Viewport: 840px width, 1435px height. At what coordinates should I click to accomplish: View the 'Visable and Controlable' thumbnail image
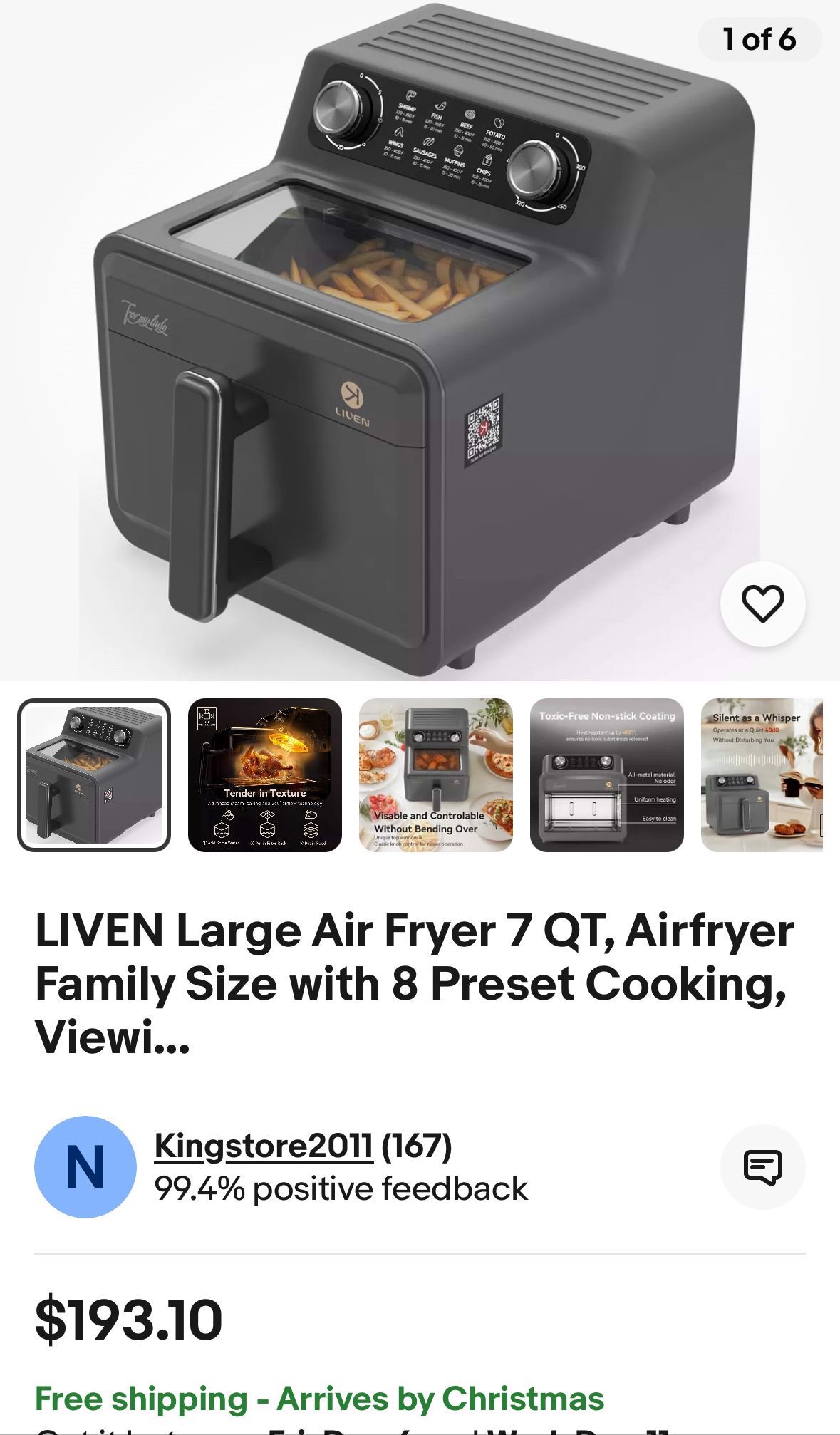436,775
